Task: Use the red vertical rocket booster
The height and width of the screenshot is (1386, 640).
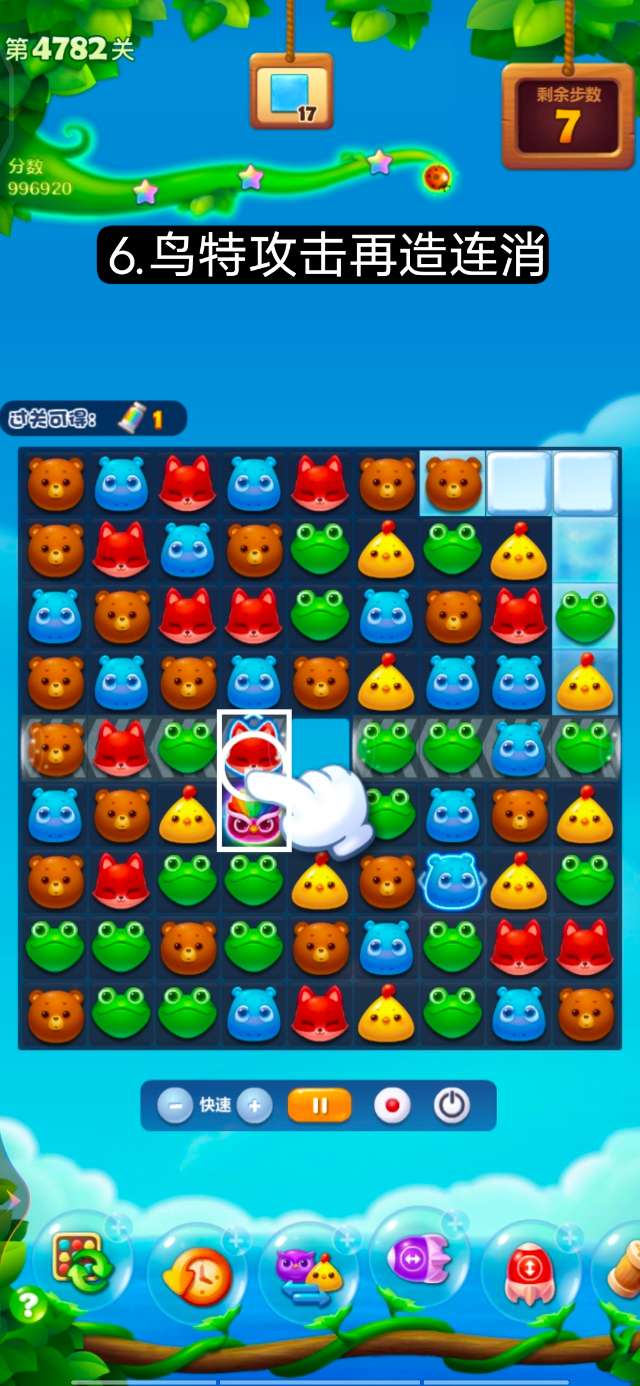Action: click(x=530, y=1272)
